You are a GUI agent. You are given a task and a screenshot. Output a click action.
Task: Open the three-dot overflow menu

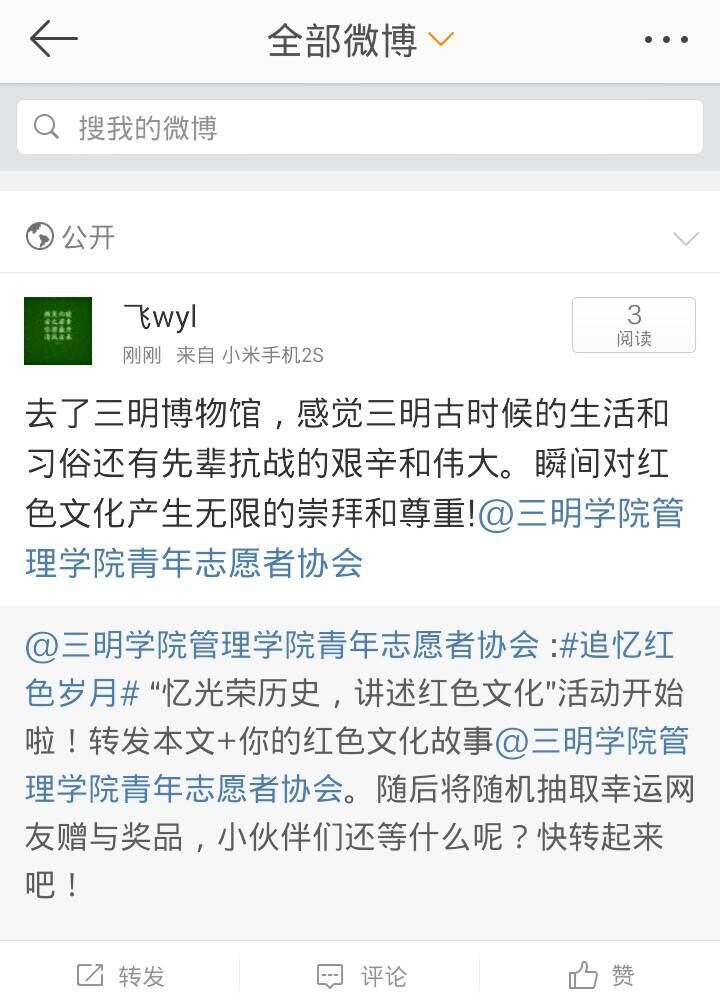click(x=666, y=41)
